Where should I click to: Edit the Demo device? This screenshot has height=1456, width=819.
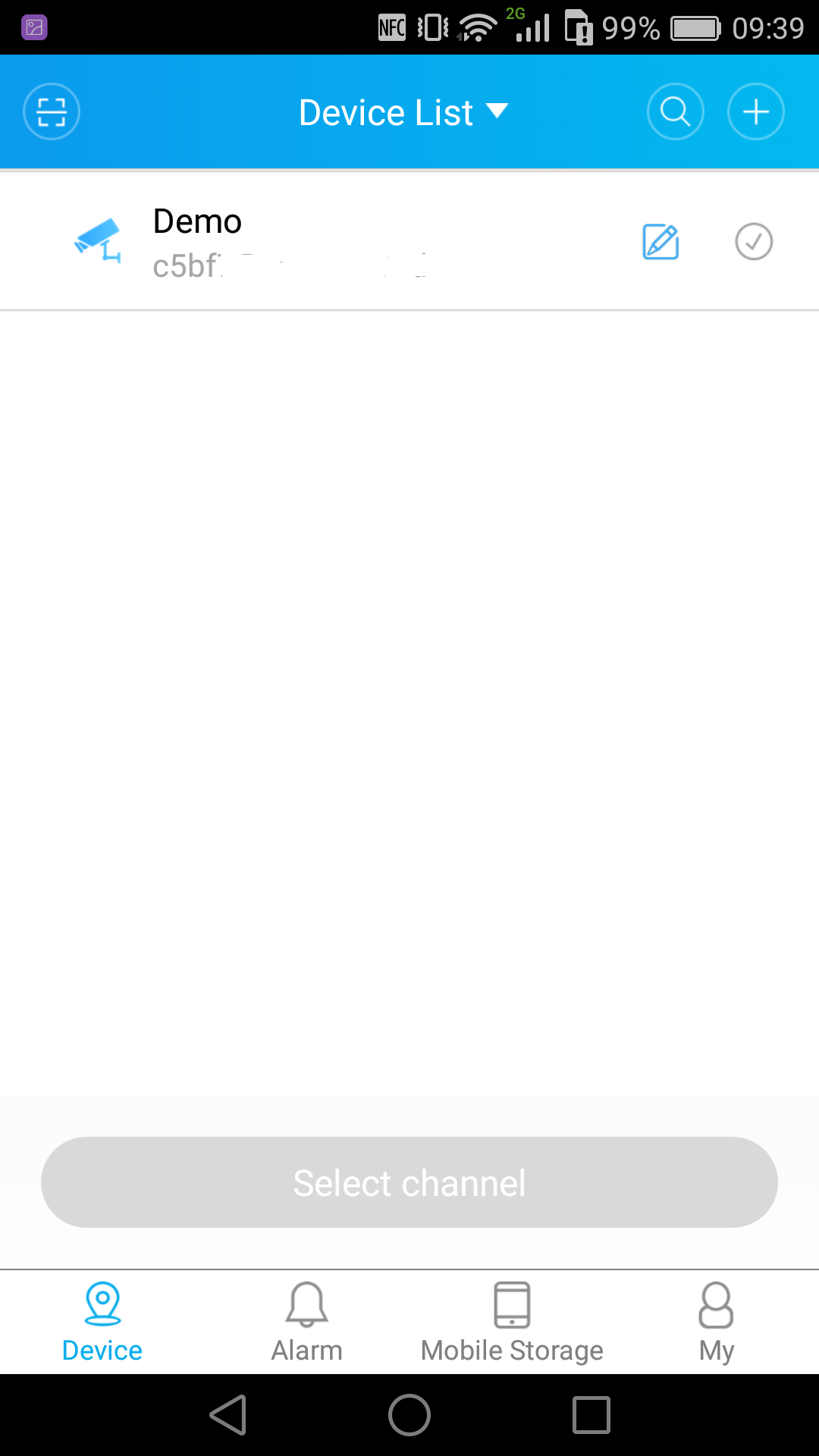coord(661,242)
